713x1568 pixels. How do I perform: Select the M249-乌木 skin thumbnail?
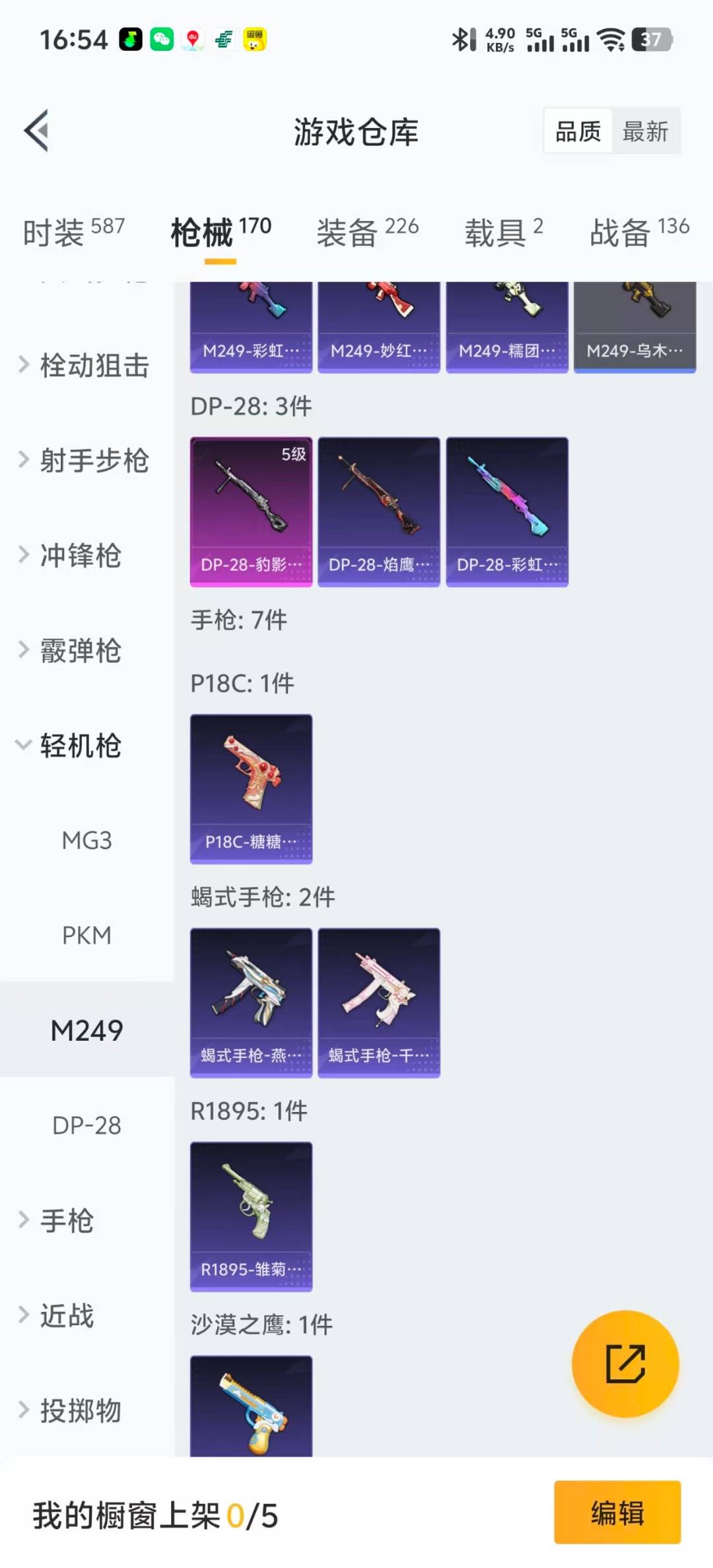point(634,323)
